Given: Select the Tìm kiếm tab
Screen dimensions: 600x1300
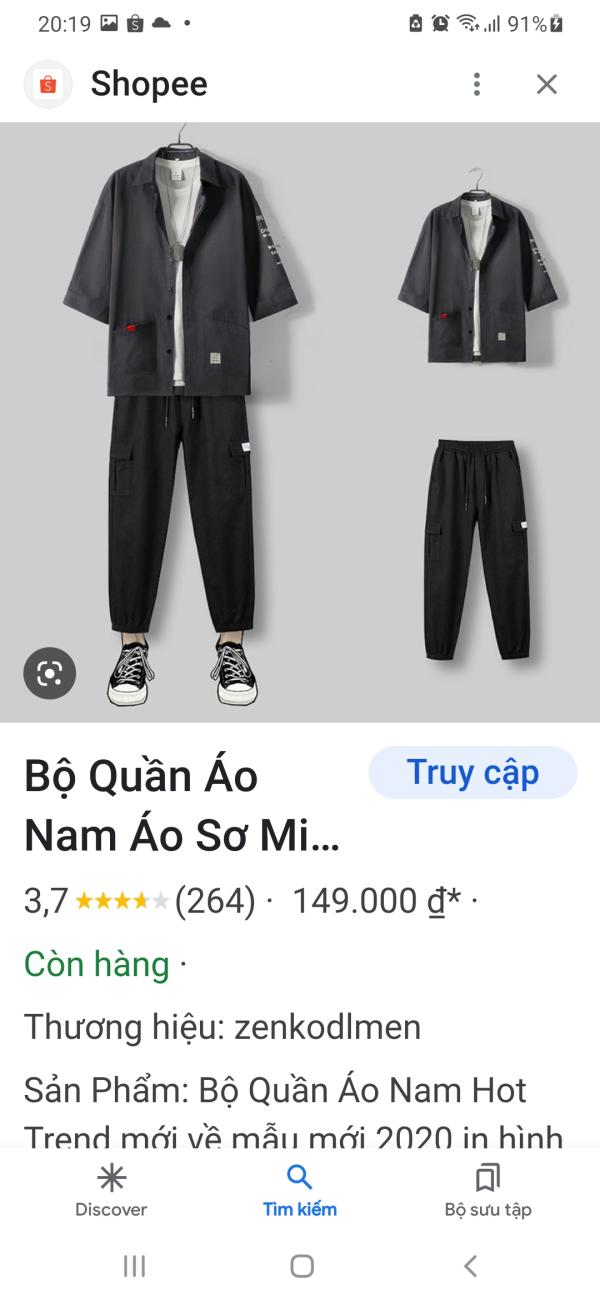Looking at the screenshot, I should coord(300,1191).
